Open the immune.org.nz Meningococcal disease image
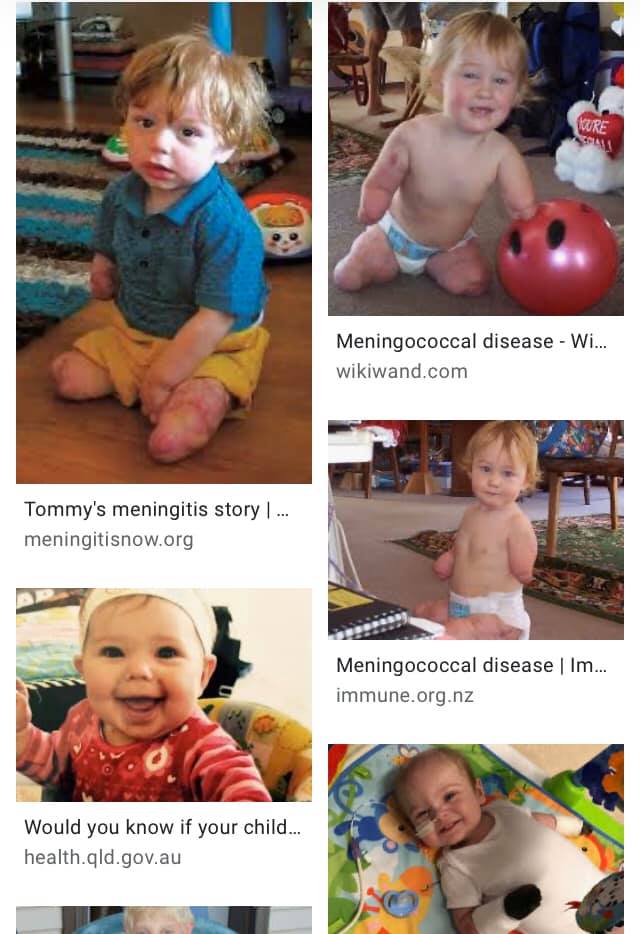640x934 pixels. click(476, 530)
